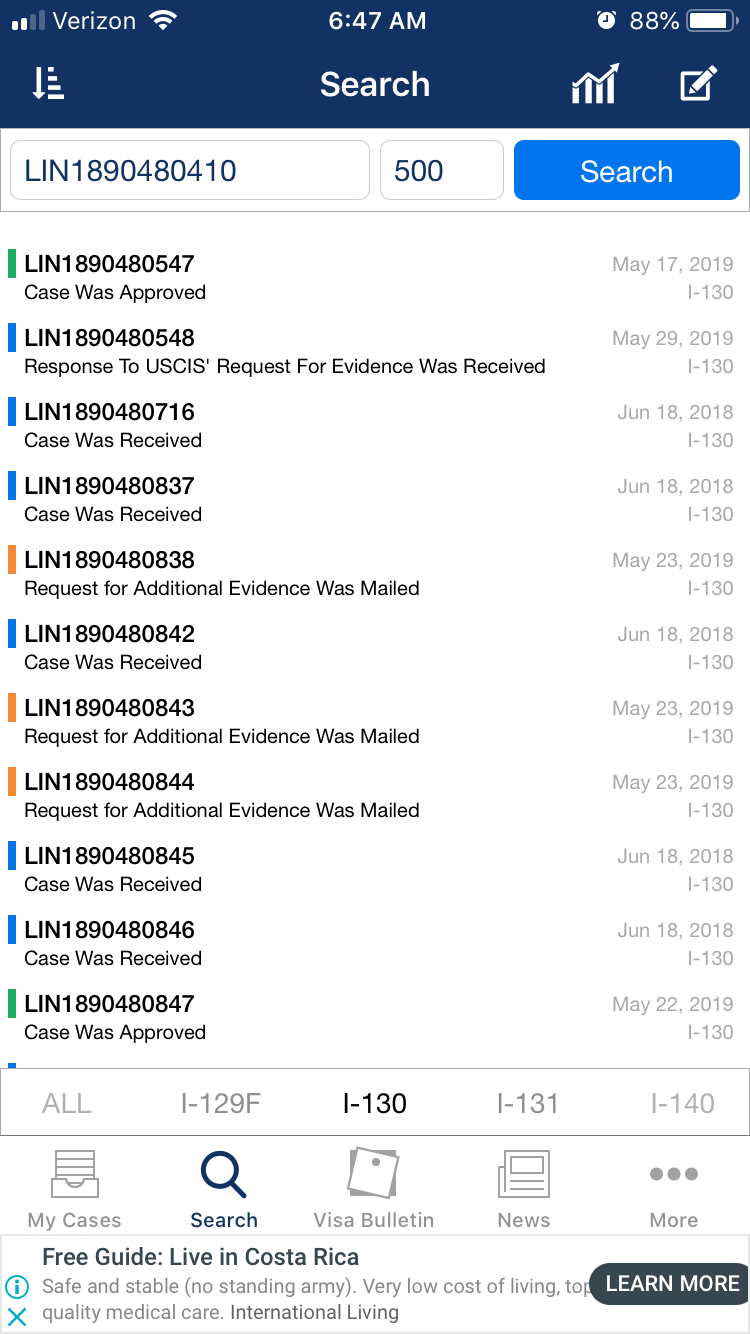750x1334 pixels.
Task: Switch filter to I-129F
Action: point(221,1104)
